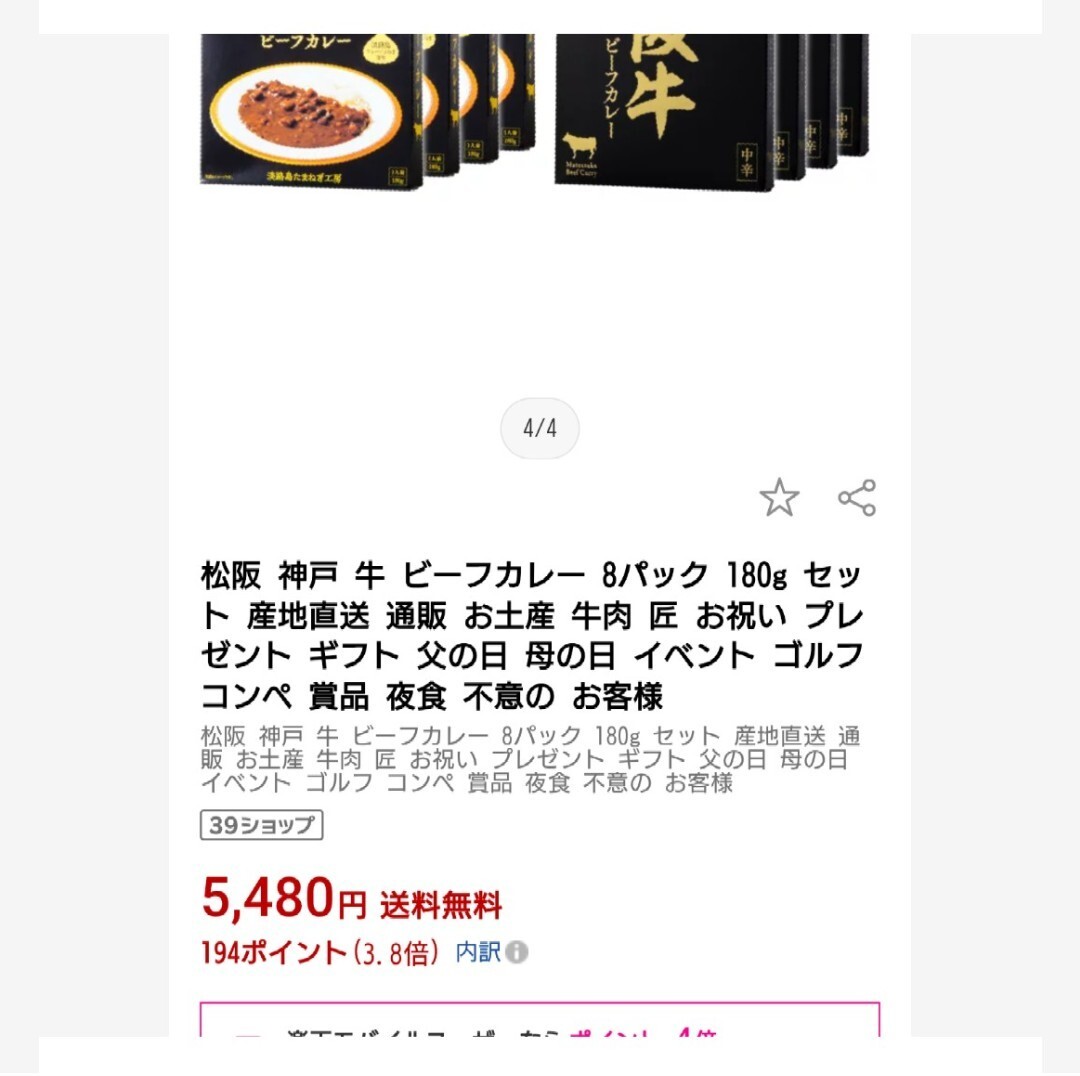
Task: Share this product page
Action: pos(857,497)
